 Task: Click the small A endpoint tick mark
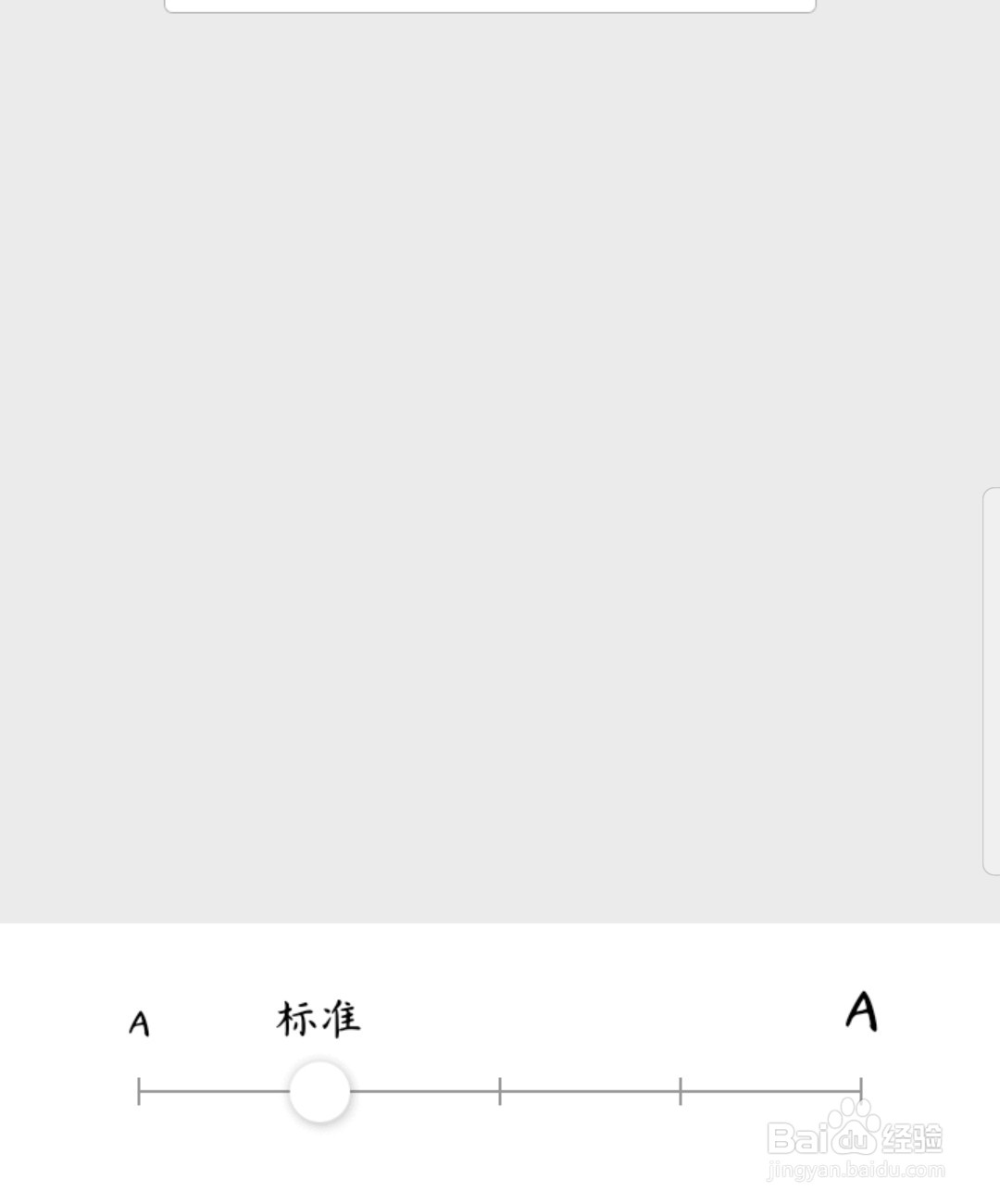click(x=139, y=1091)
